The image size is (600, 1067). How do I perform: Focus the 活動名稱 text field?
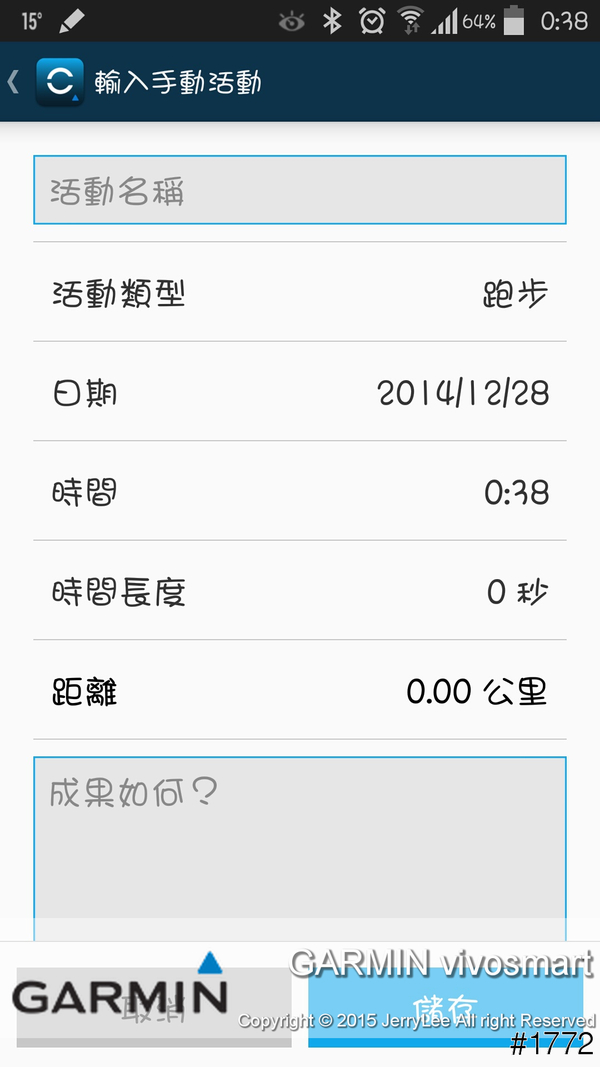300,190
